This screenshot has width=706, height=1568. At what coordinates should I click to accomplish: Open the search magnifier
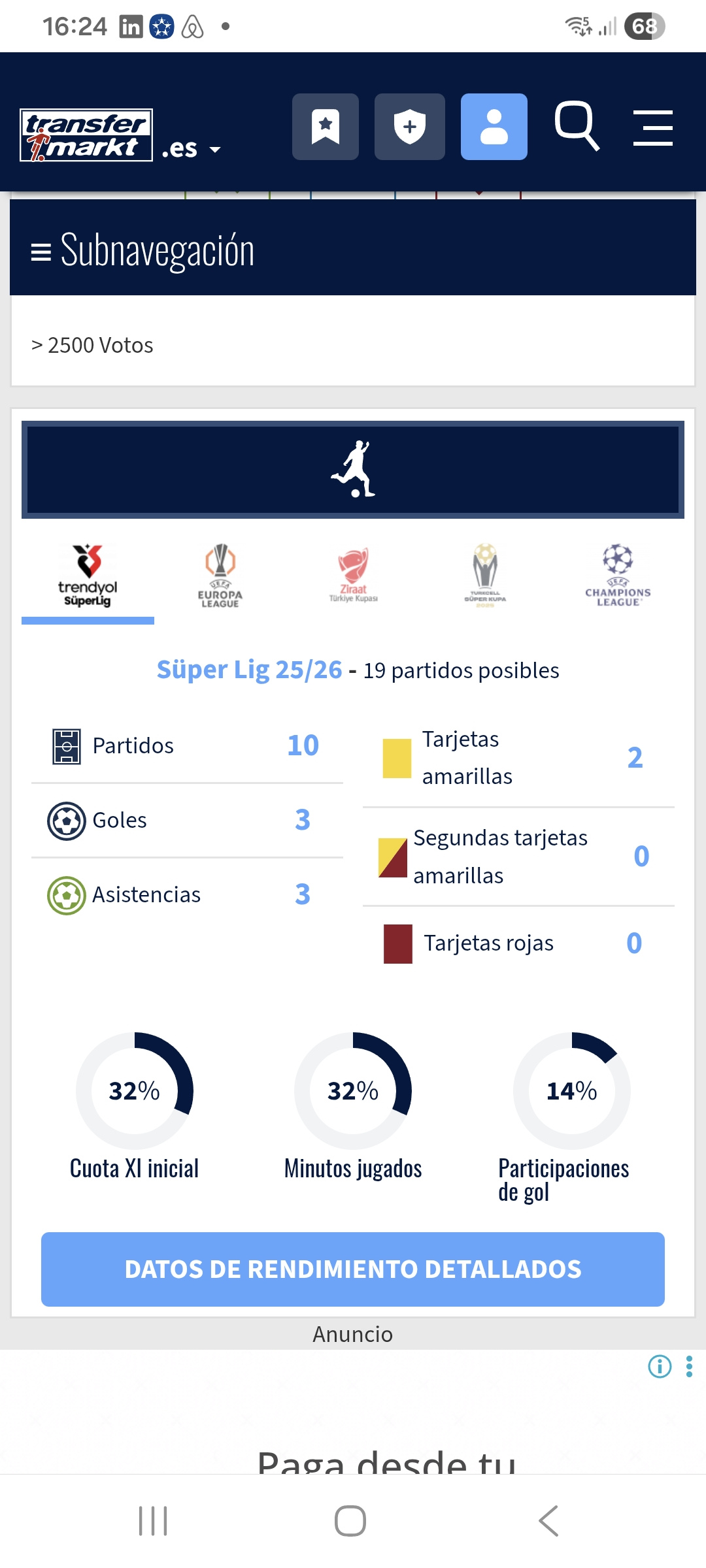pos(577,125)
